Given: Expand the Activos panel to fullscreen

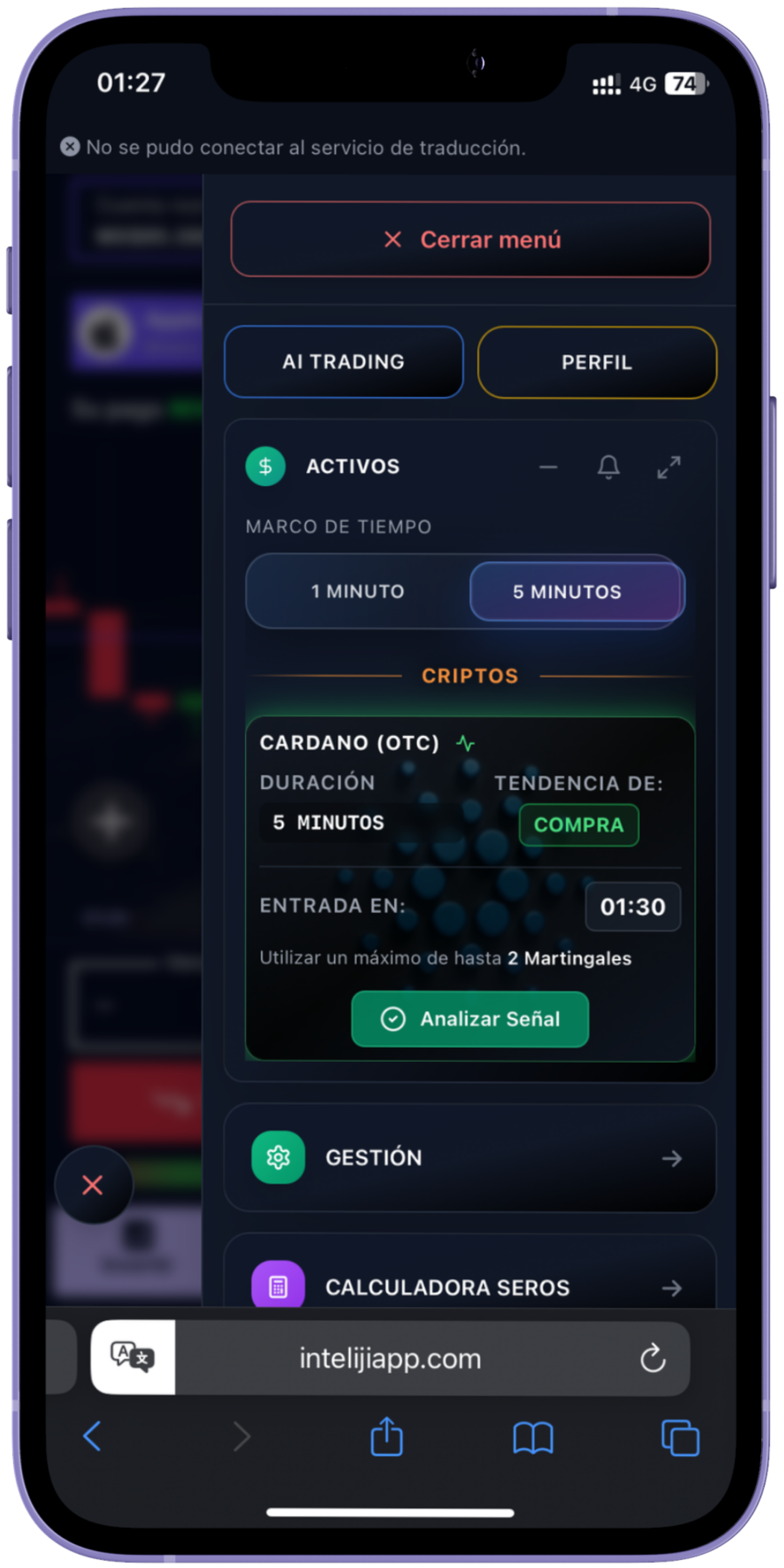Looking at the screenshot, I should click(669, 467).
